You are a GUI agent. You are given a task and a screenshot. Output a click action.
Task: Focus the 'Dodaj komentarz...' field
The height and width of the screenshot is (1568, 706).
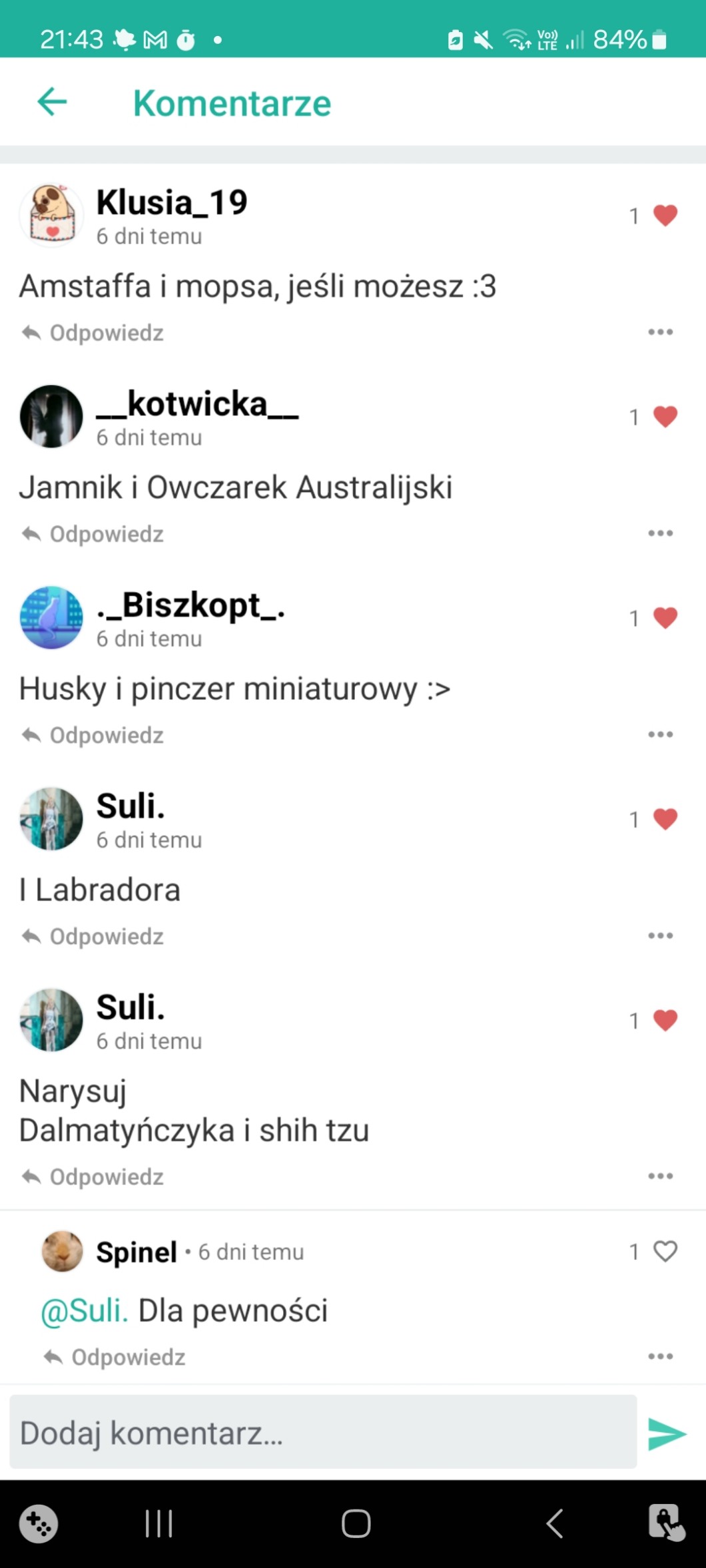323,1432
